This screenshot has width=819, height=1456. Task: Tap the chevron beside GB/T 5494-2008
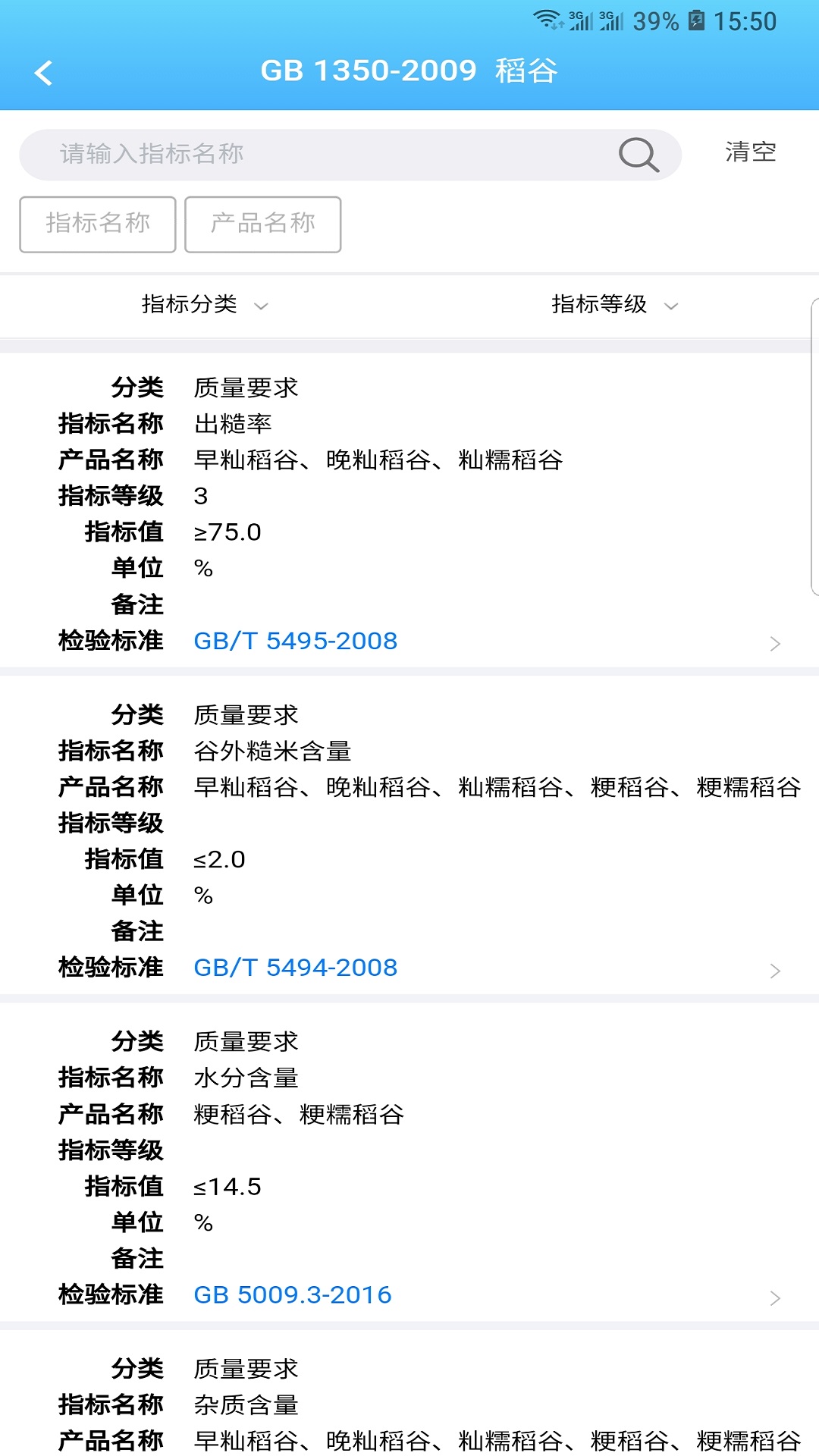coord(775,970)
